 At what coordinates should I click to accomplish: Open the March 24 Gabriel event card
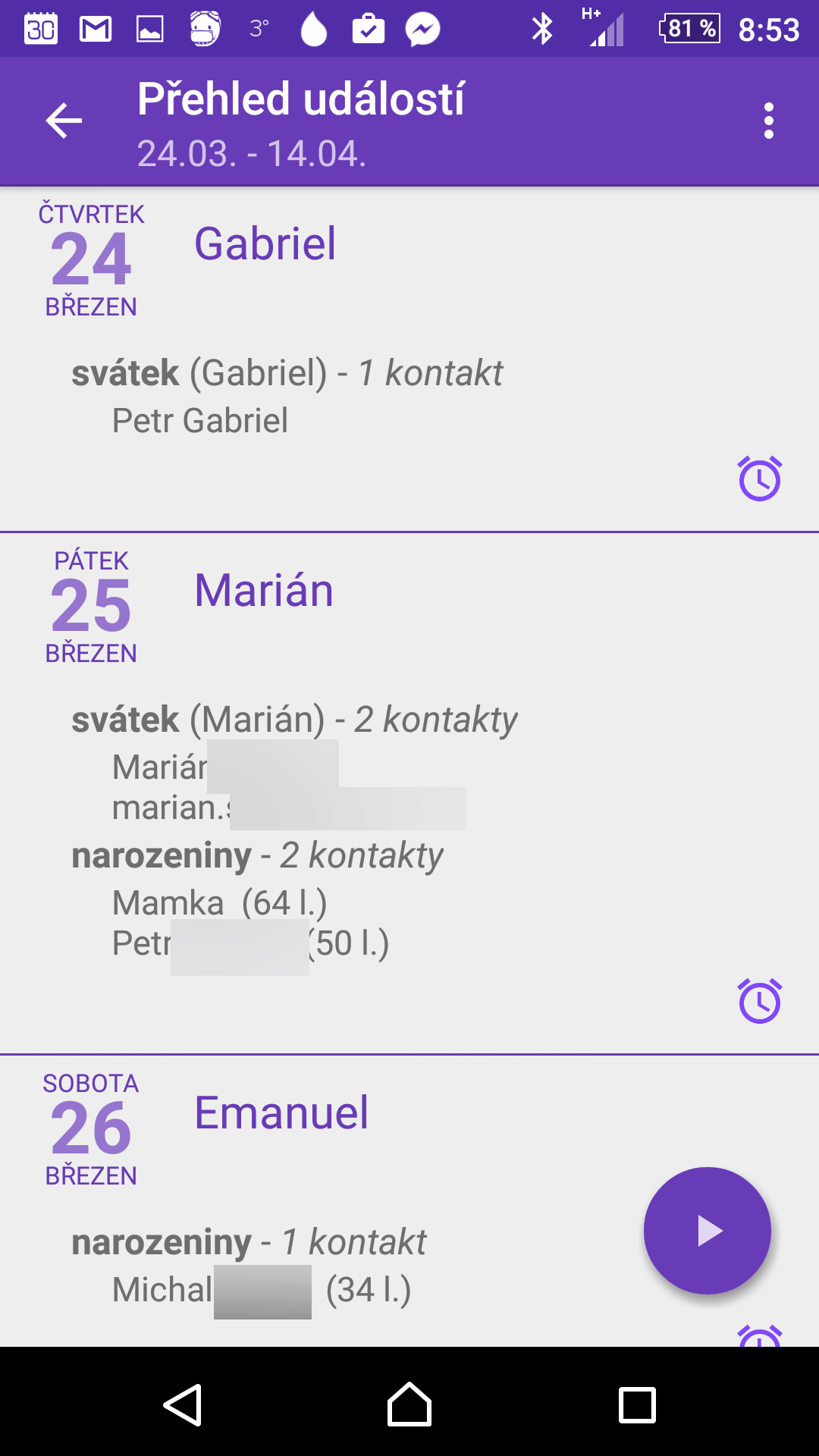point(409,359)
